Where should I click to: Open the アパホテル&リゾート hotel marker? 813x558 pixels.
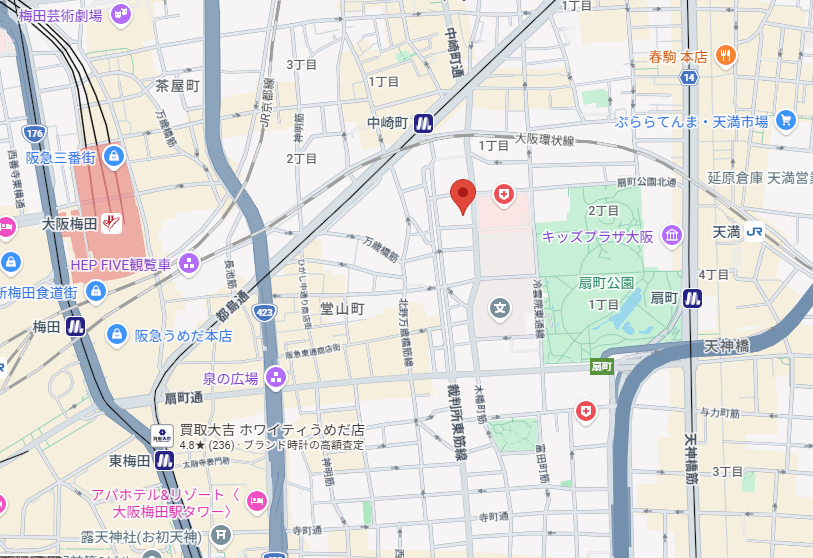pos(257,502)
